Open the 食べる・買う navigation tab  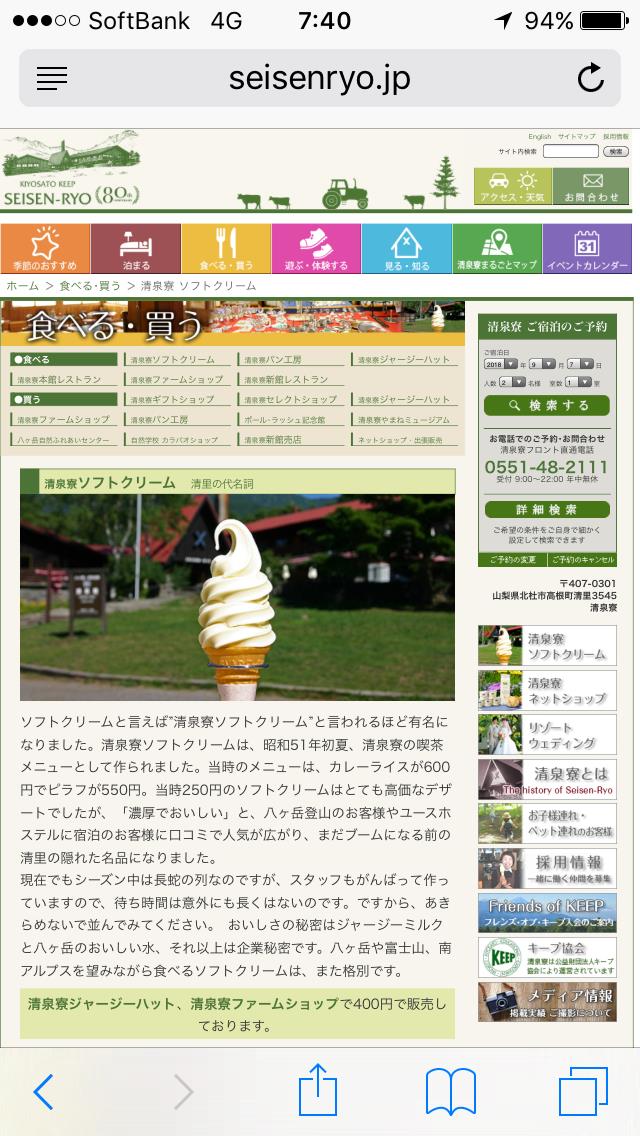(226, 249)
